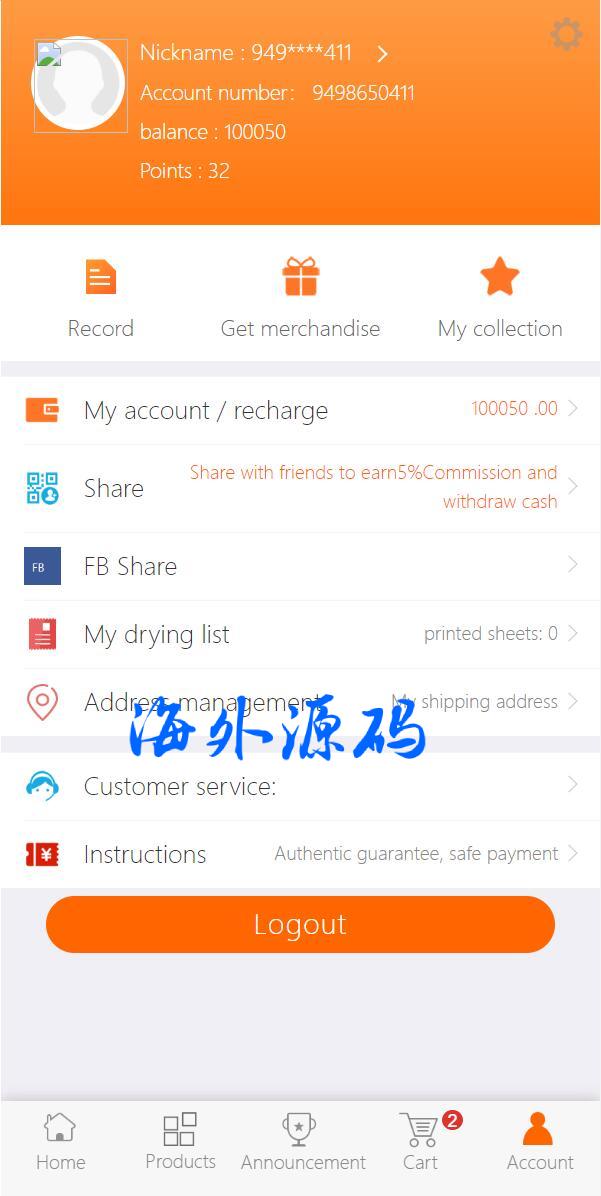This screenshot has height=1196, width=601.
Task: Switch to the Home tab
Action: coord(60,1141)
